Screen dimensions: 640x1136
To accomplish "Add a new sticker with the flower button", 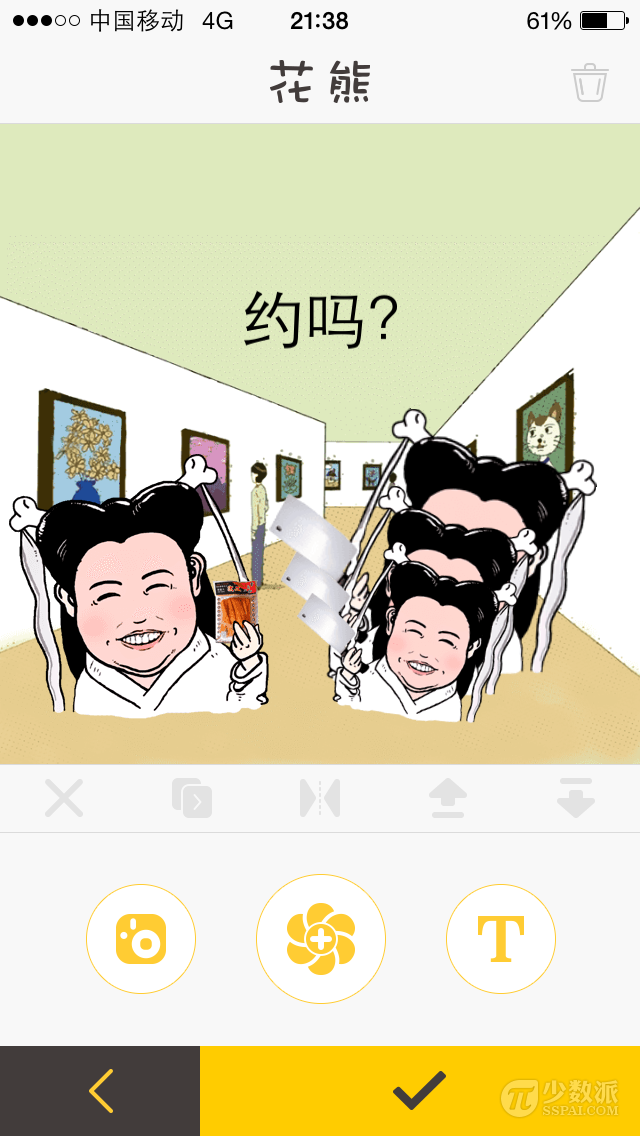I will point(321,939).
